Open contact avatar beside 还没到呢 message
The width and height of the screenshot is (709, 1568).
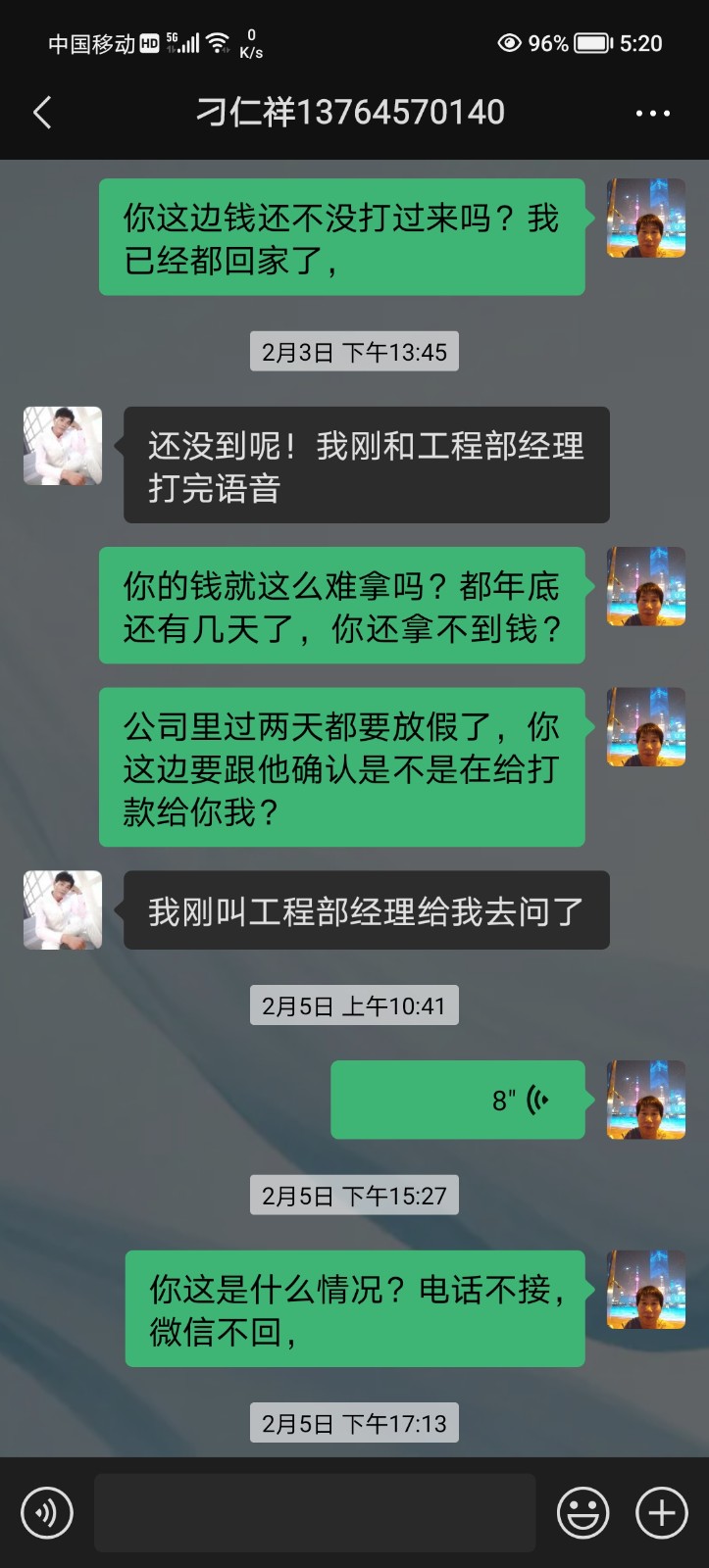(x=63, y=446)
